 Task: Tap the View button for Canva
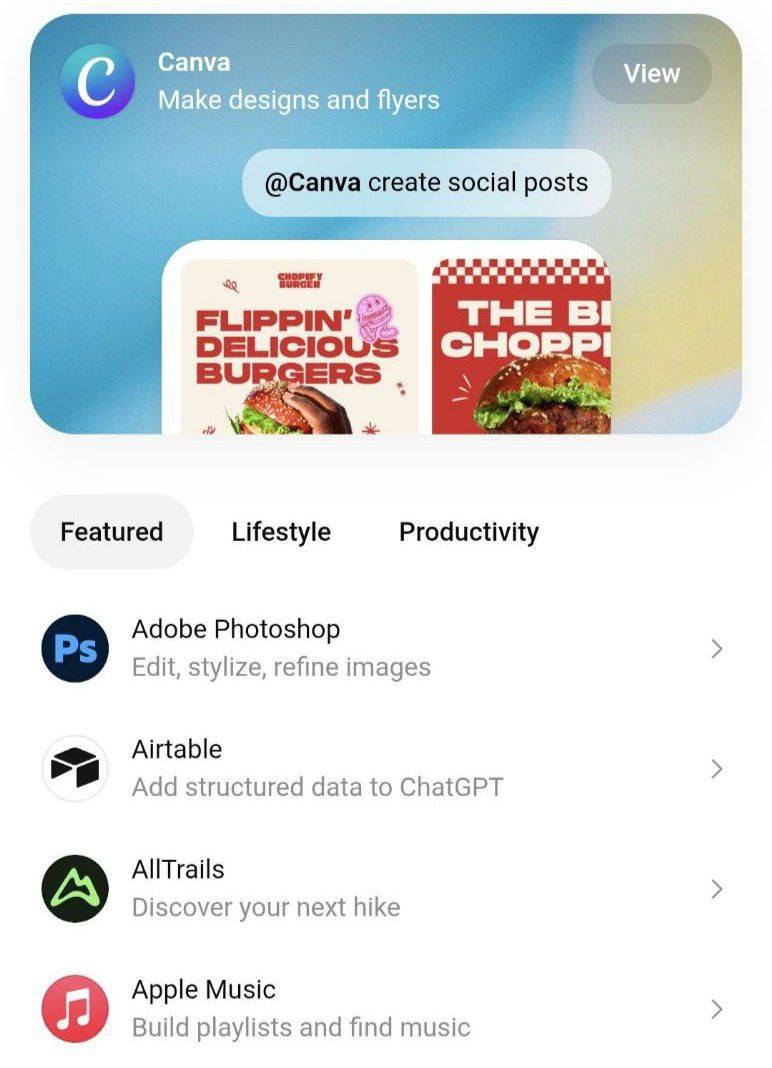click(651, 74)
